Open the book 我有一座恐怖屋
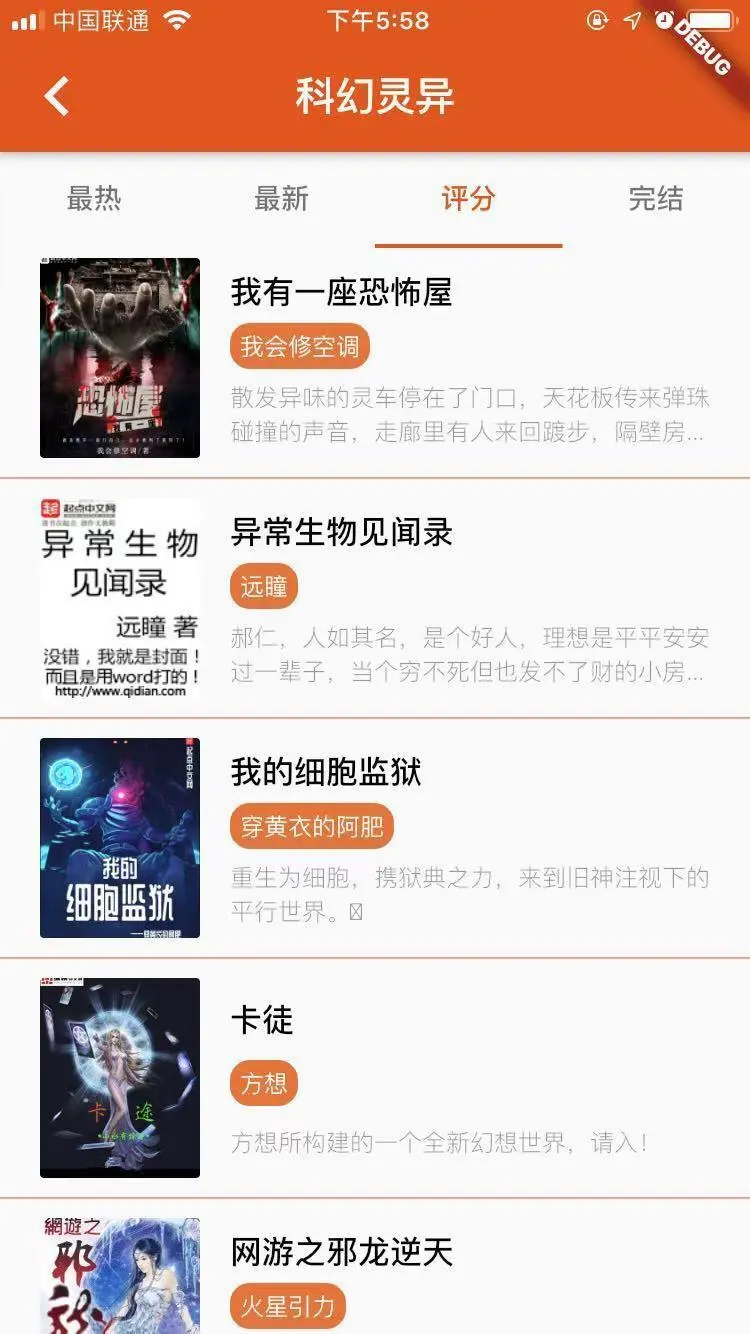 pyautogui.click(x=341, y=292)
